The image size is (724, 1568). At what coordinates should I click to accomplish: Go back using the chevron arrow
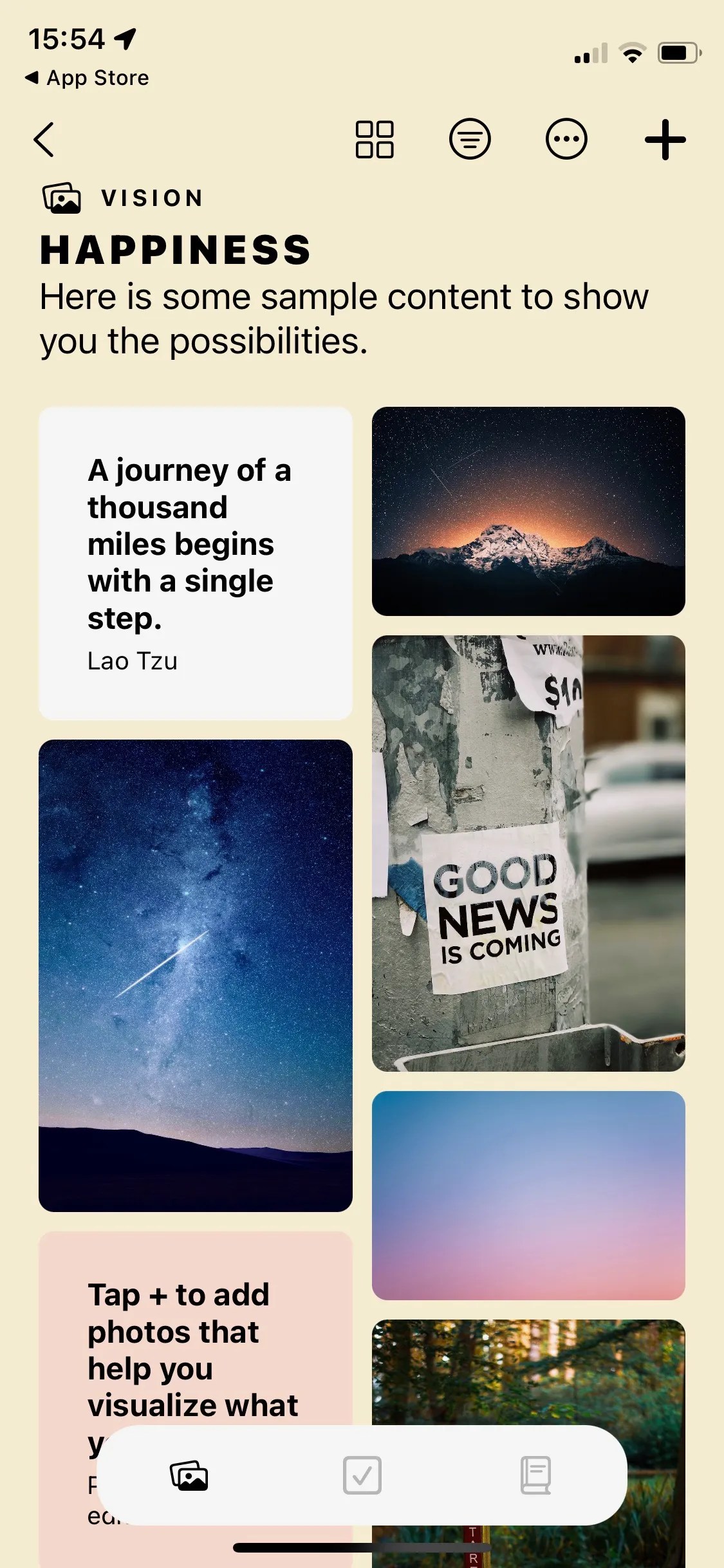[44, 138]
